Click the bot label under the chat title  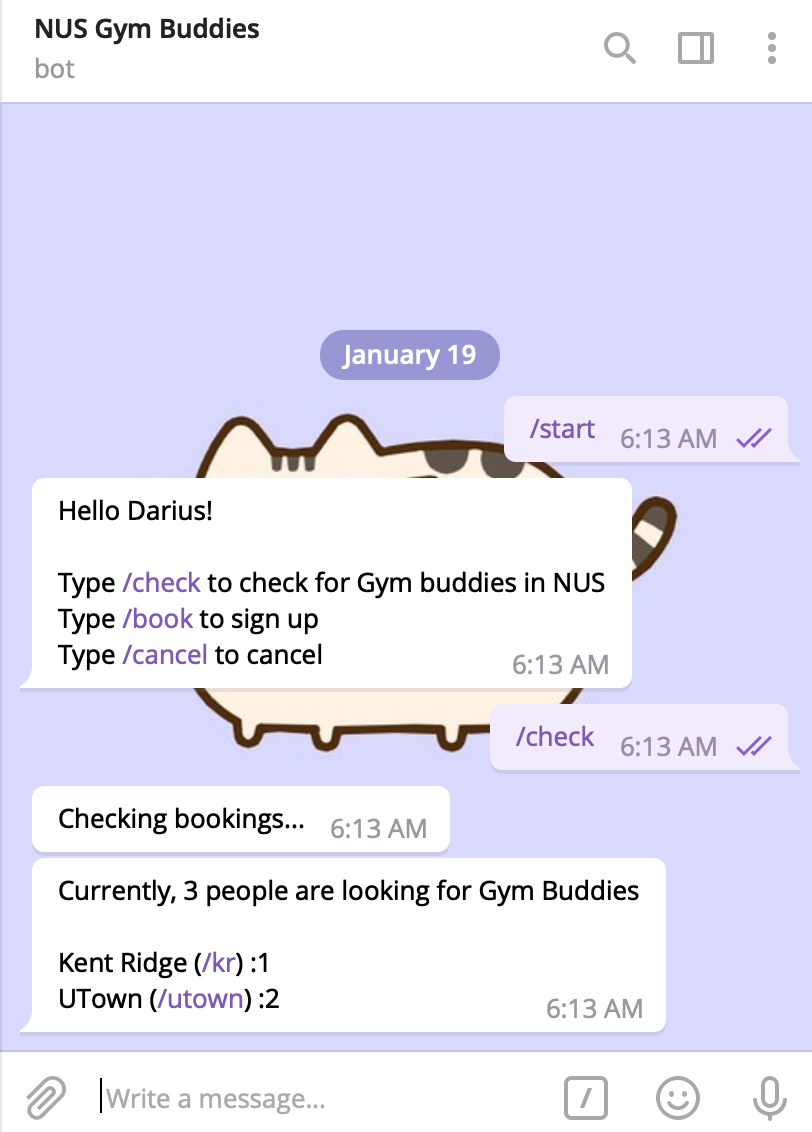pyautogui.click(x=55, y=69)
